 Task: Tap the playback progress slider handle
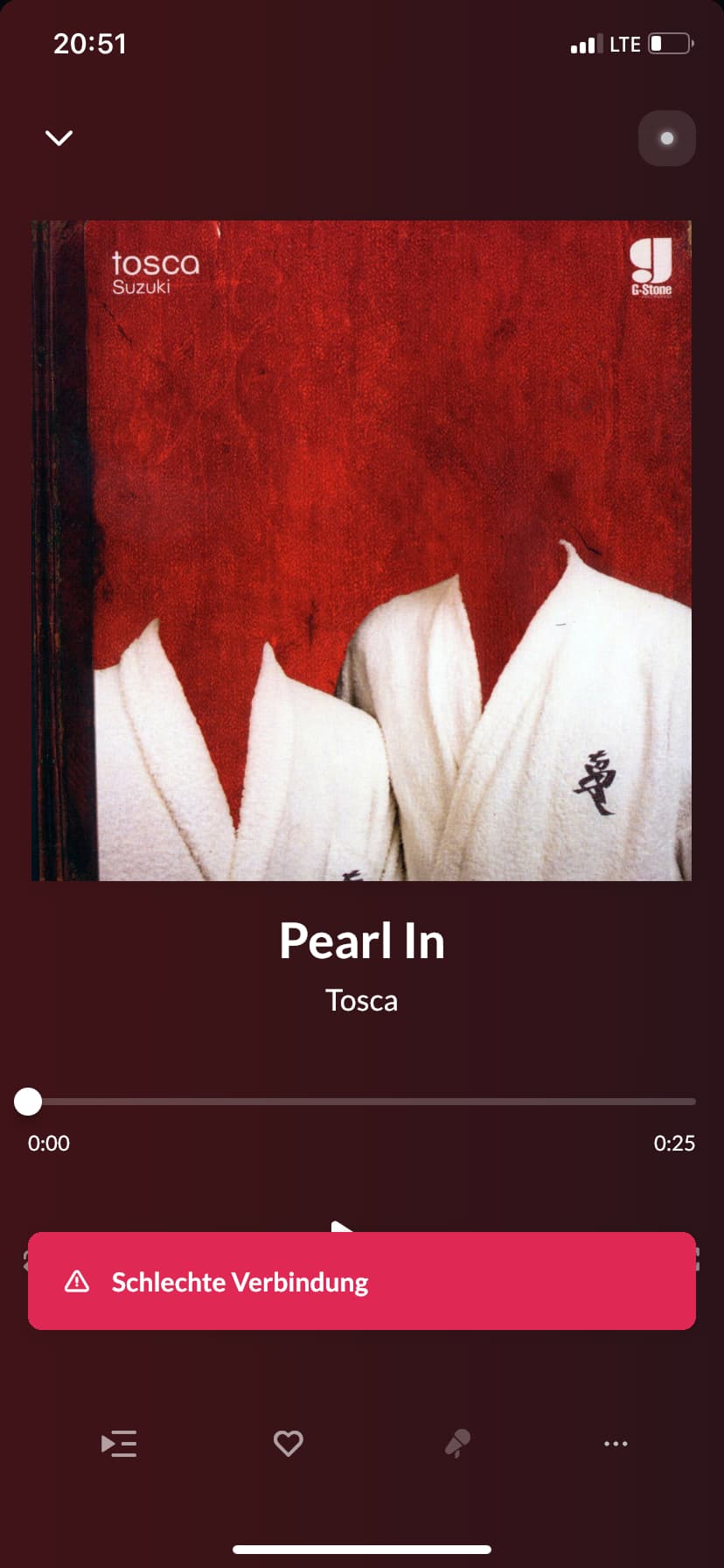[28, 1102]
